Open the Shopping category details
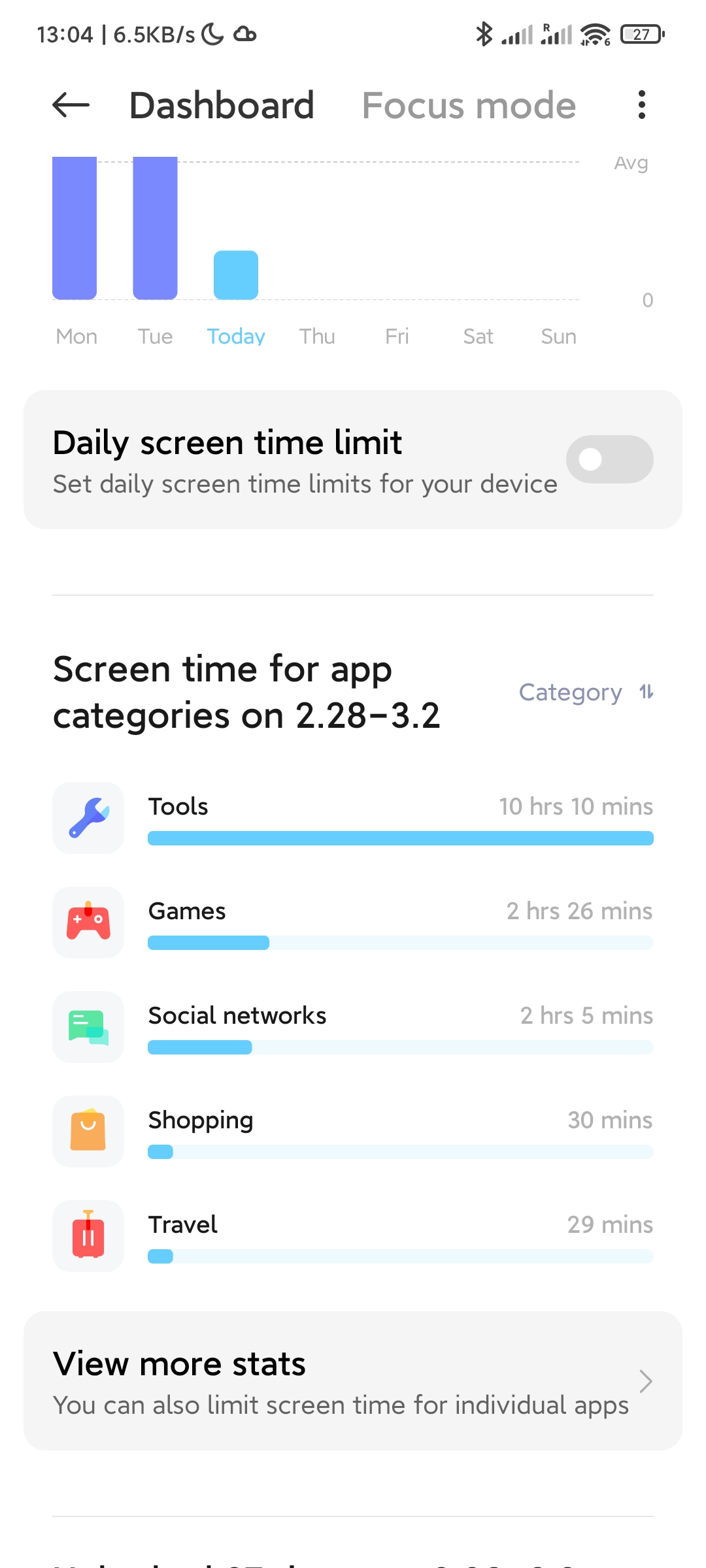This screenshot has height=1568, width=706. (353, 1132)
